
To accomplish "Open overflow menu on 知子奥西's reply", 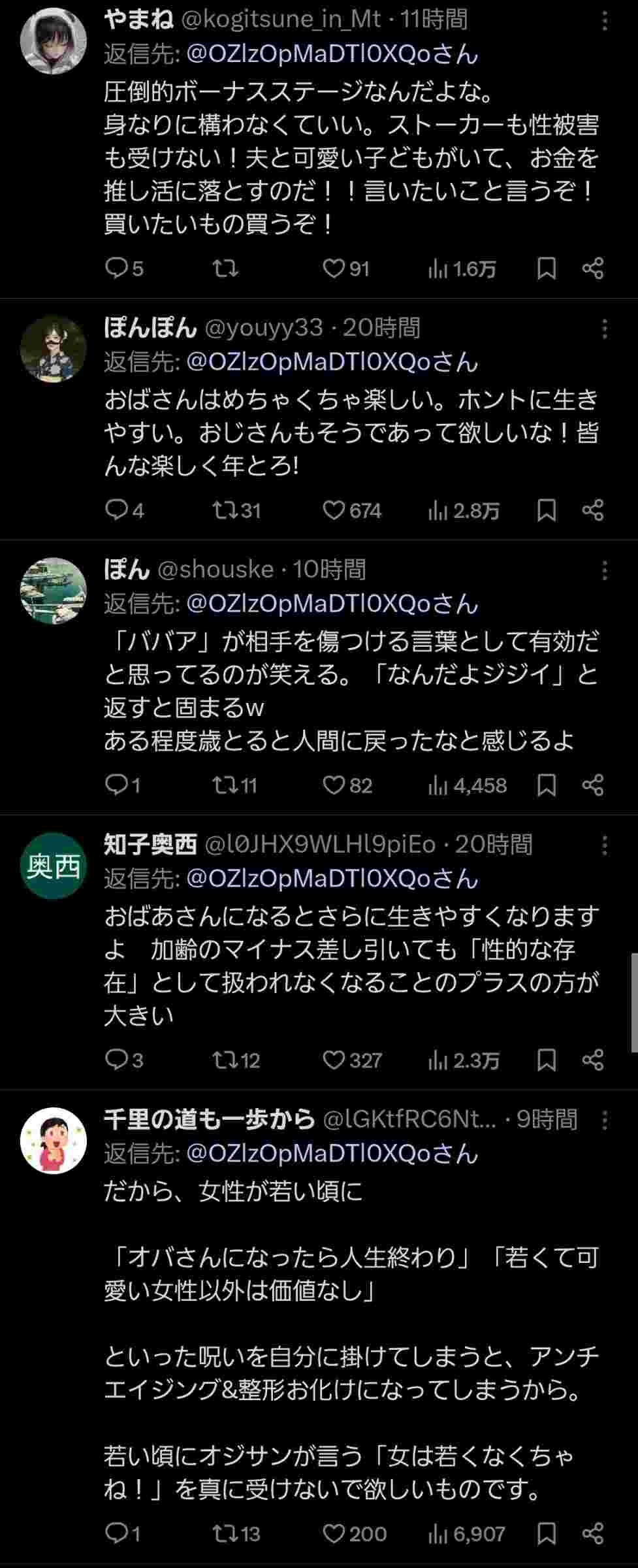I will click(x=605, y=845).
